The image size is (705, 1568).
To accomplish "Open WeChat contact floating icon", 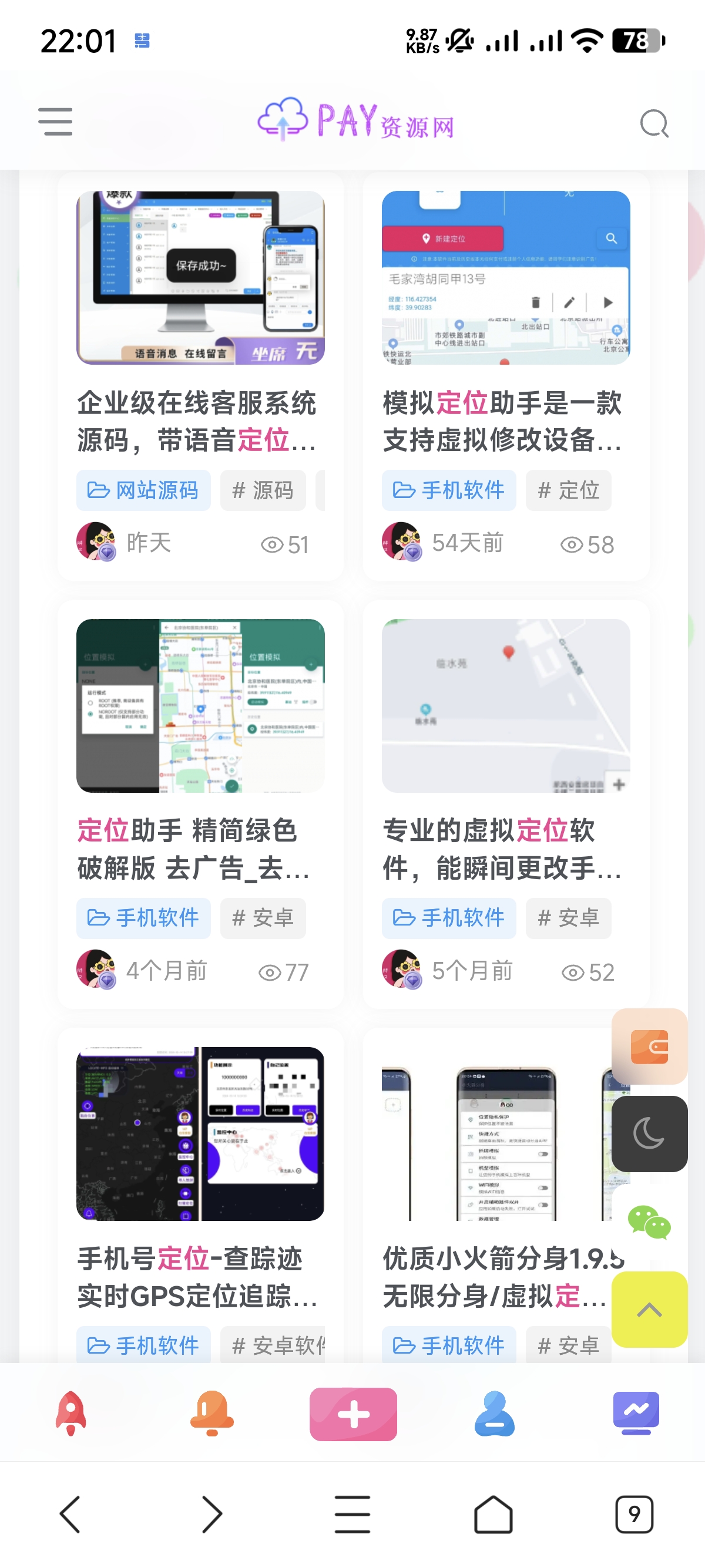I will pos(649,1222).
